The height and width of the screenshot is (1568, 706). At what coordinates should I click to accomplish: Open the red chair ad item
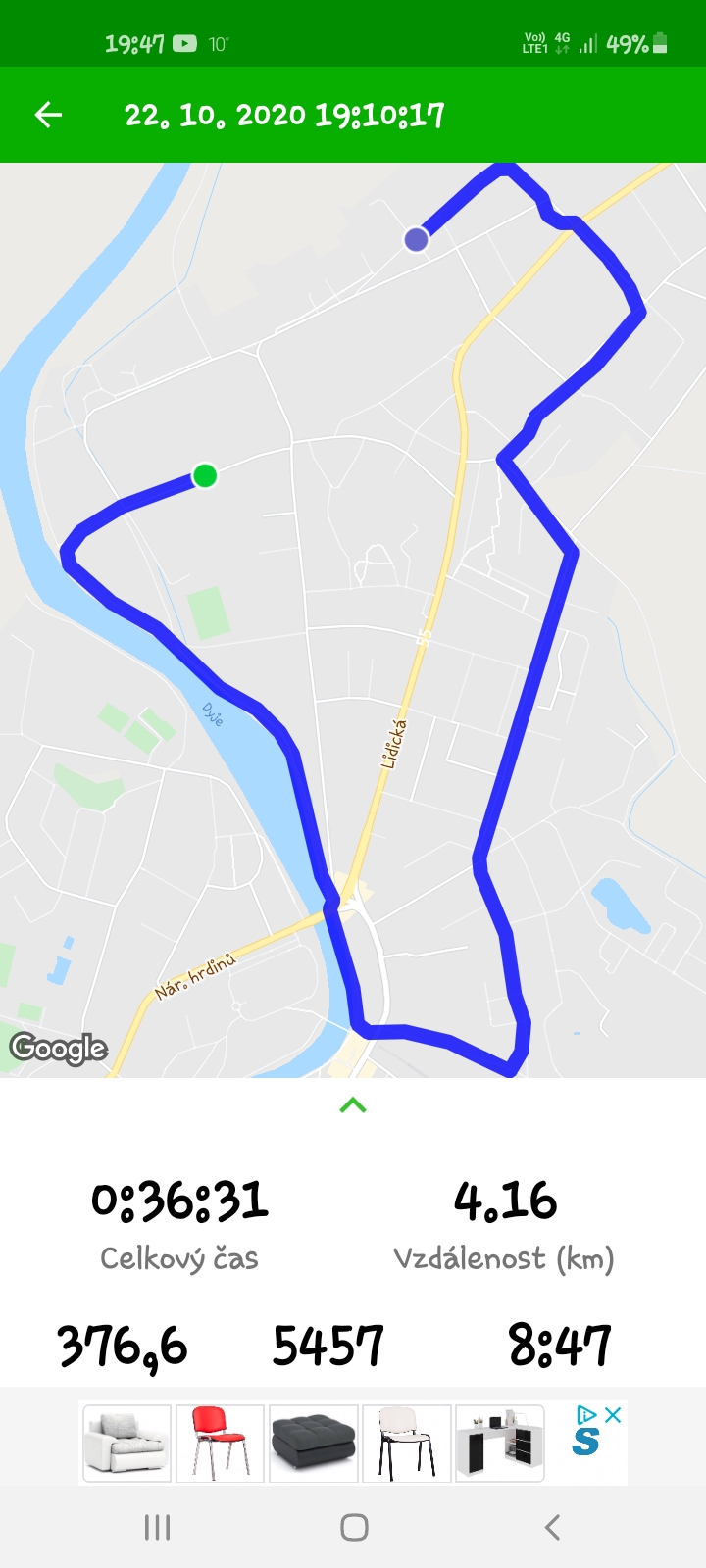click(x=220, y=1443)
